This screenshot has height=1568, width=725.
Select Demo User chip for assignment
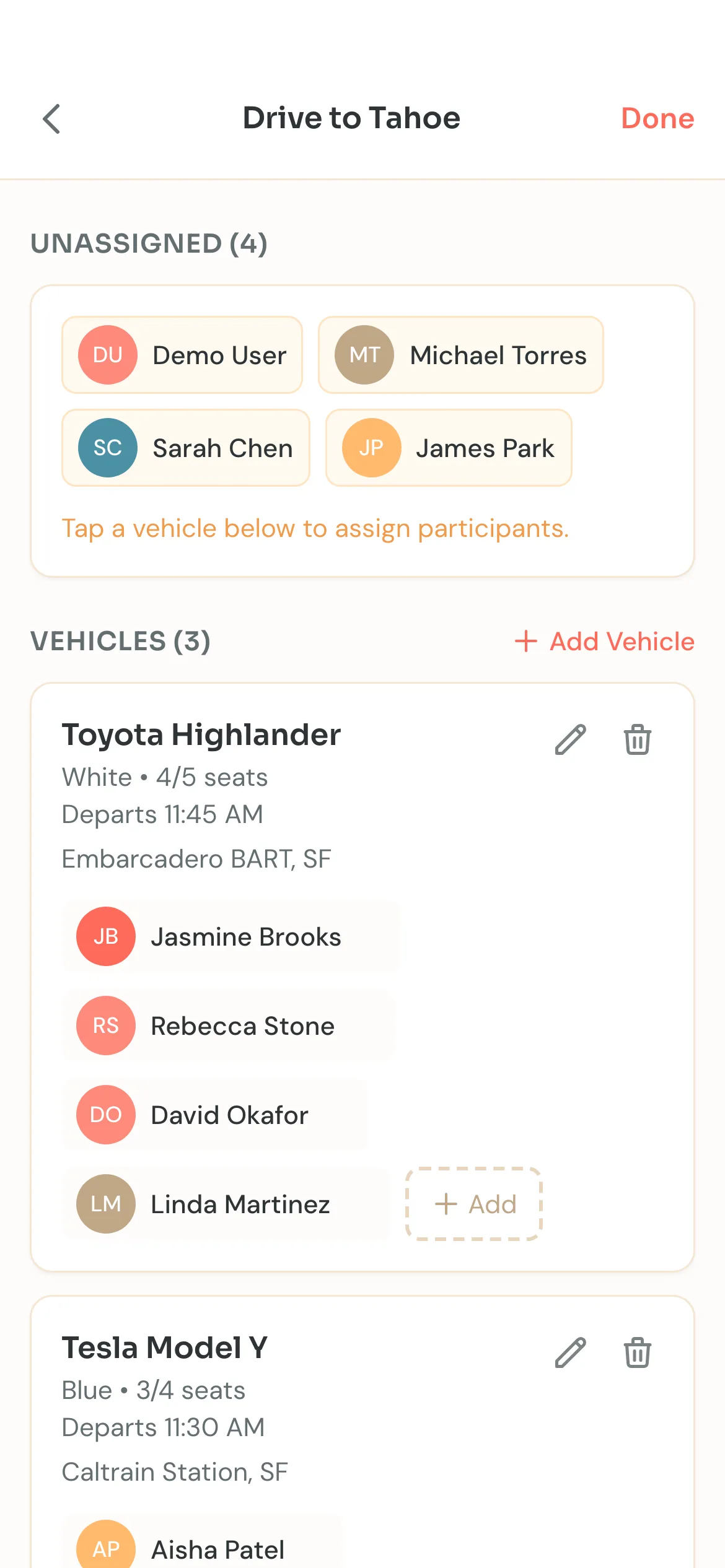[x=182, y=355]
